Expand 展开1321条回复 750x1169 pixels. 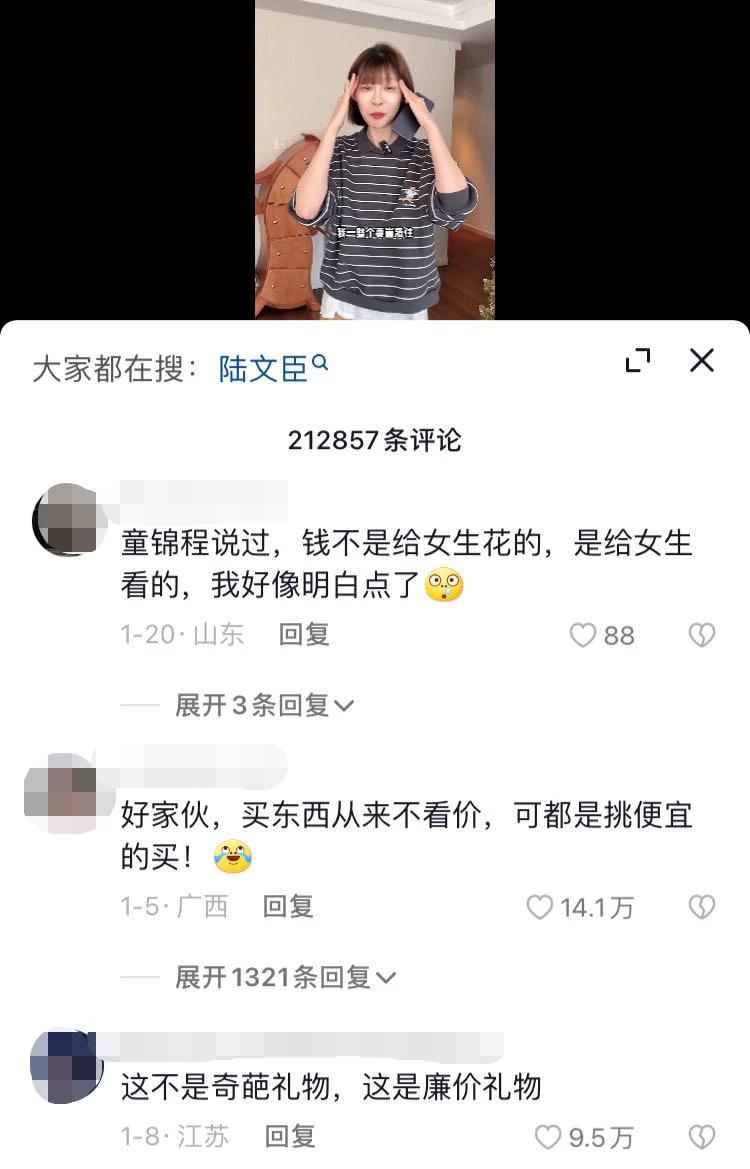[x=285, y=978]
